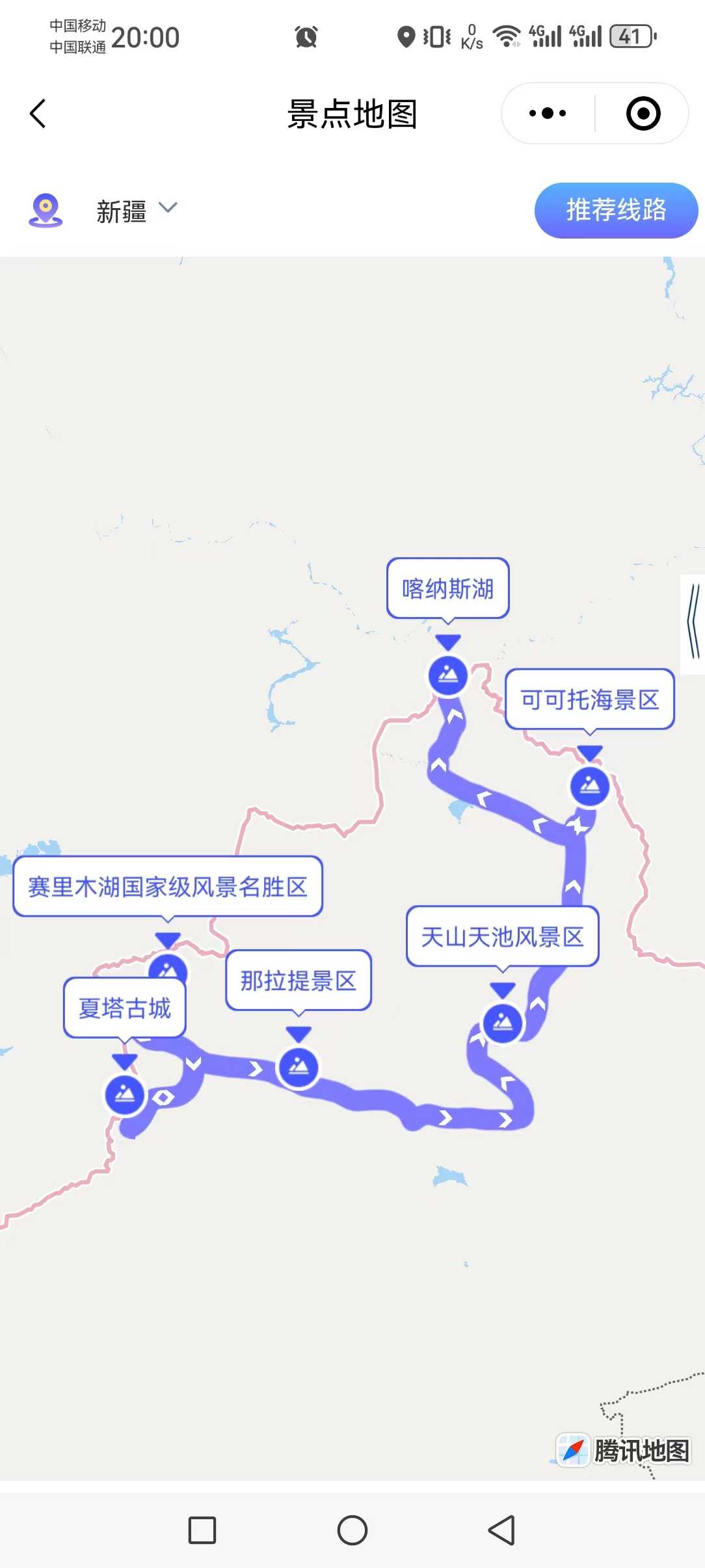Open the mini program more options menu
This screenshot has height=1568, width=705.
[548, 114]
